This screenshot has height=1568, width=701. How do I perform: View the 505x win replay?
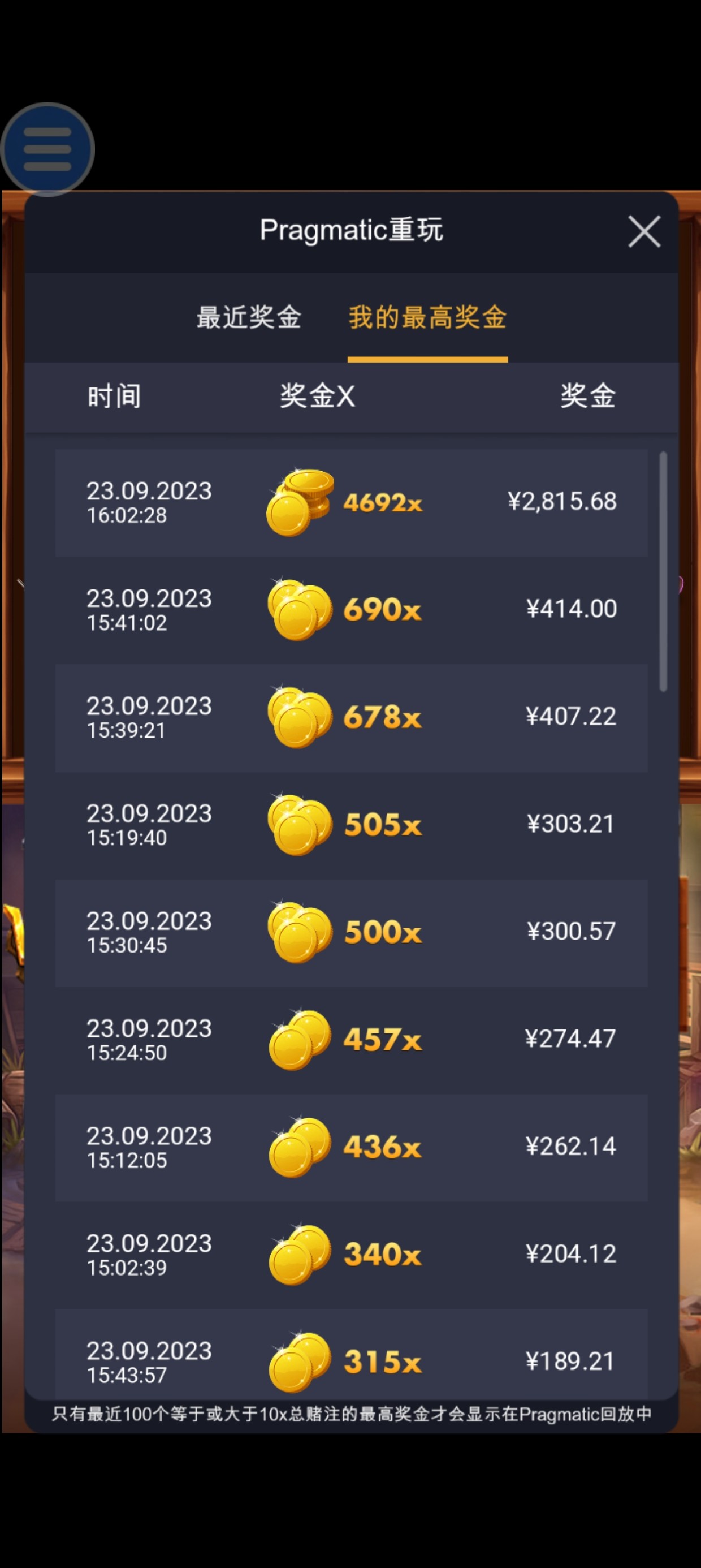pos(351,825)
